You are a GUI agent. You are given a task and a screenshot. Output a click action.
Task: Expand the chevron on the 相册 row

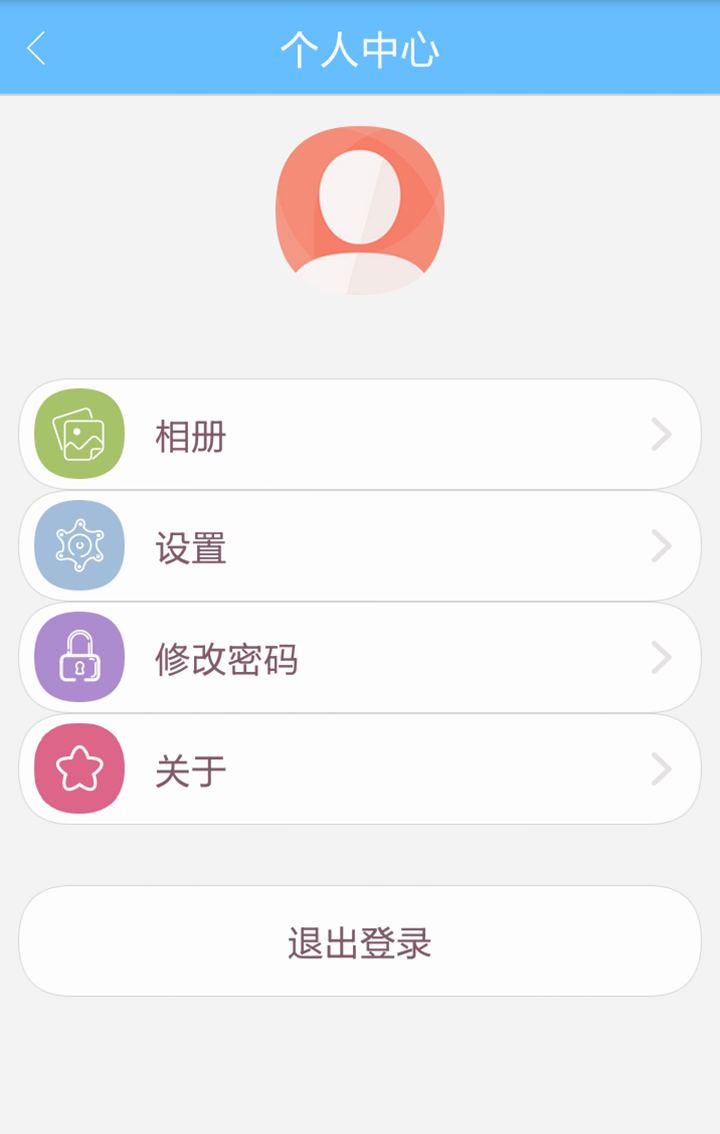(x=661, y=434)
